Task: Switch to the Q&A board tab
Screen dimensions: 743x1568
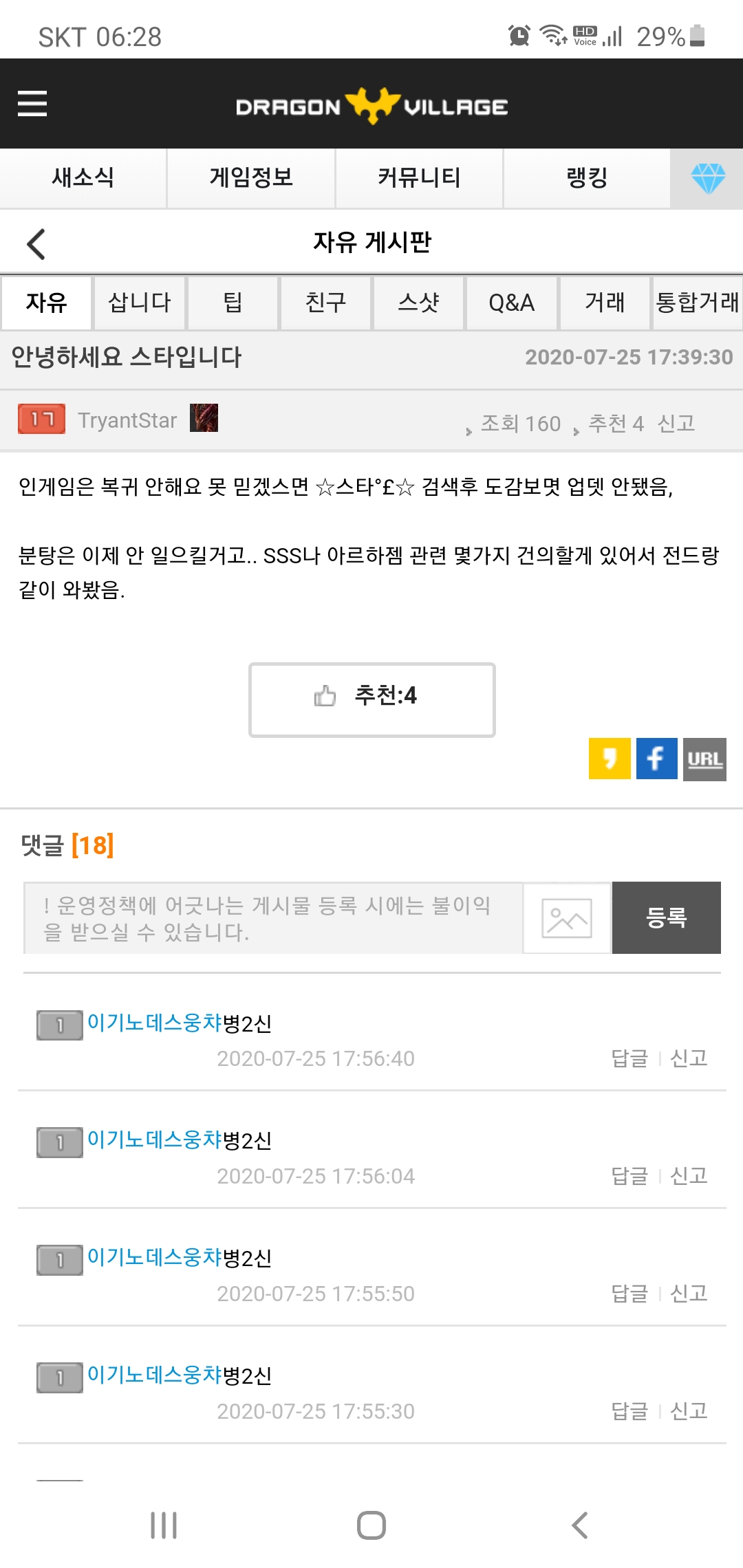Action: [512, 303]
